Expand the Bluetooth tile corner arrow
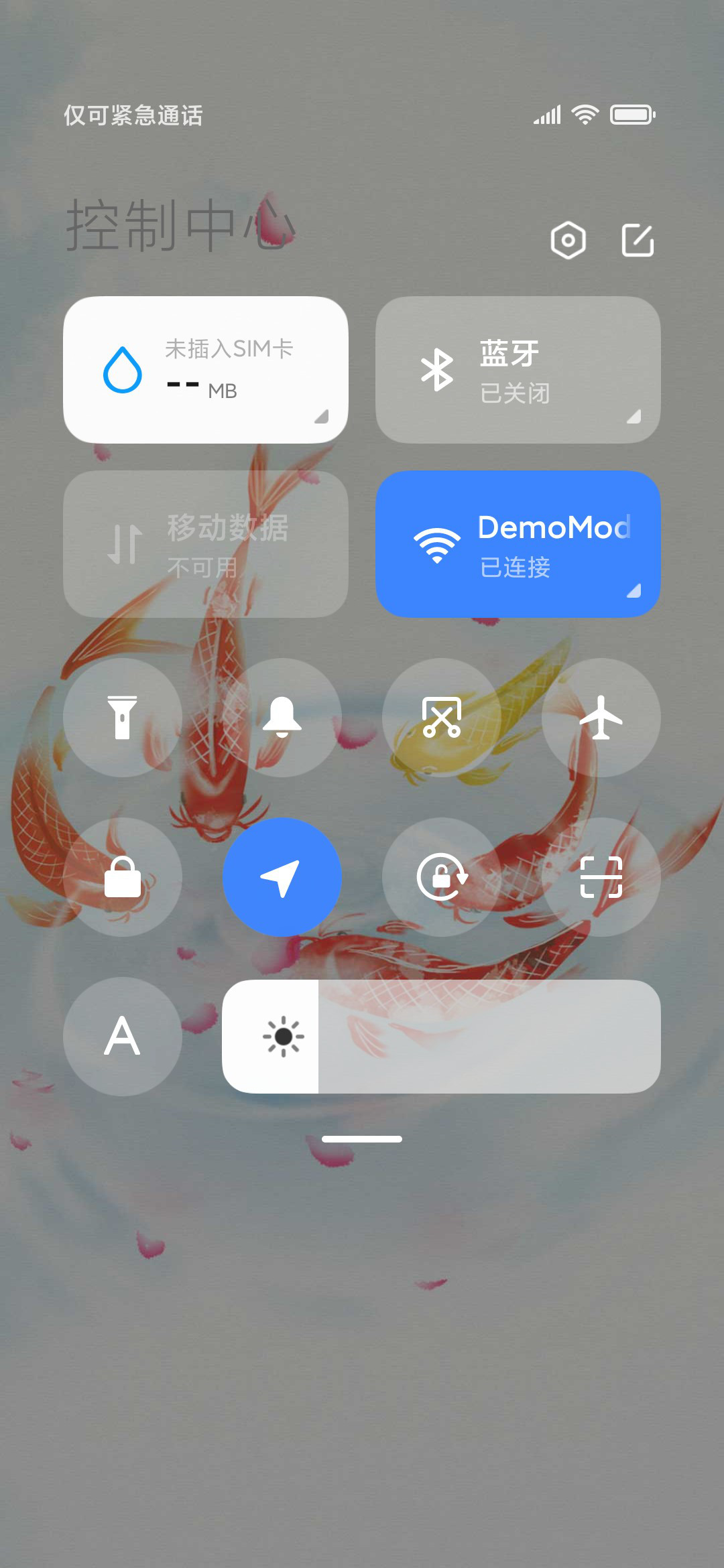Screen dimensions: 724x1568 [x=633, y=416]
